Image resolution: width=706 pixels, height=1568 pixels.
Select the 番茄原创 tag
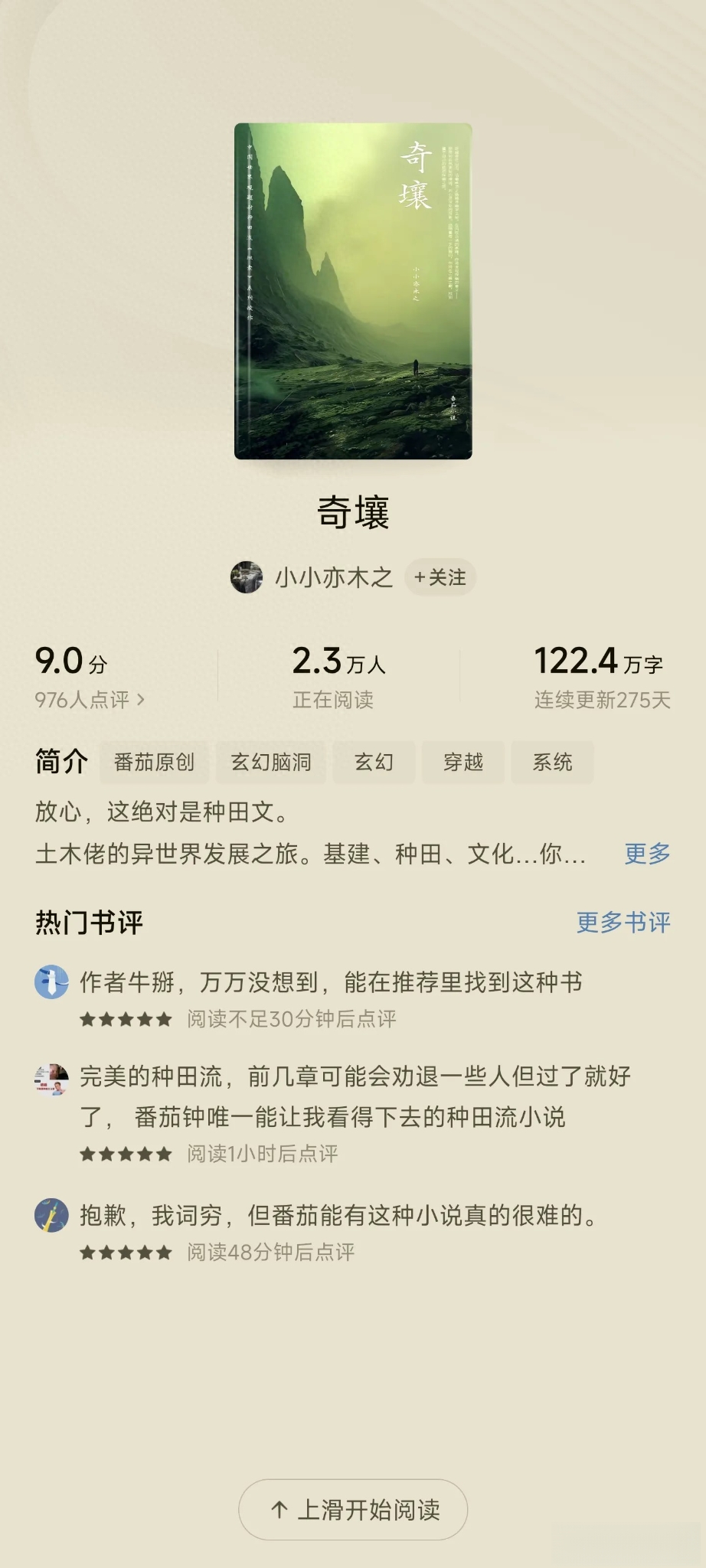[x=154, y=762]
